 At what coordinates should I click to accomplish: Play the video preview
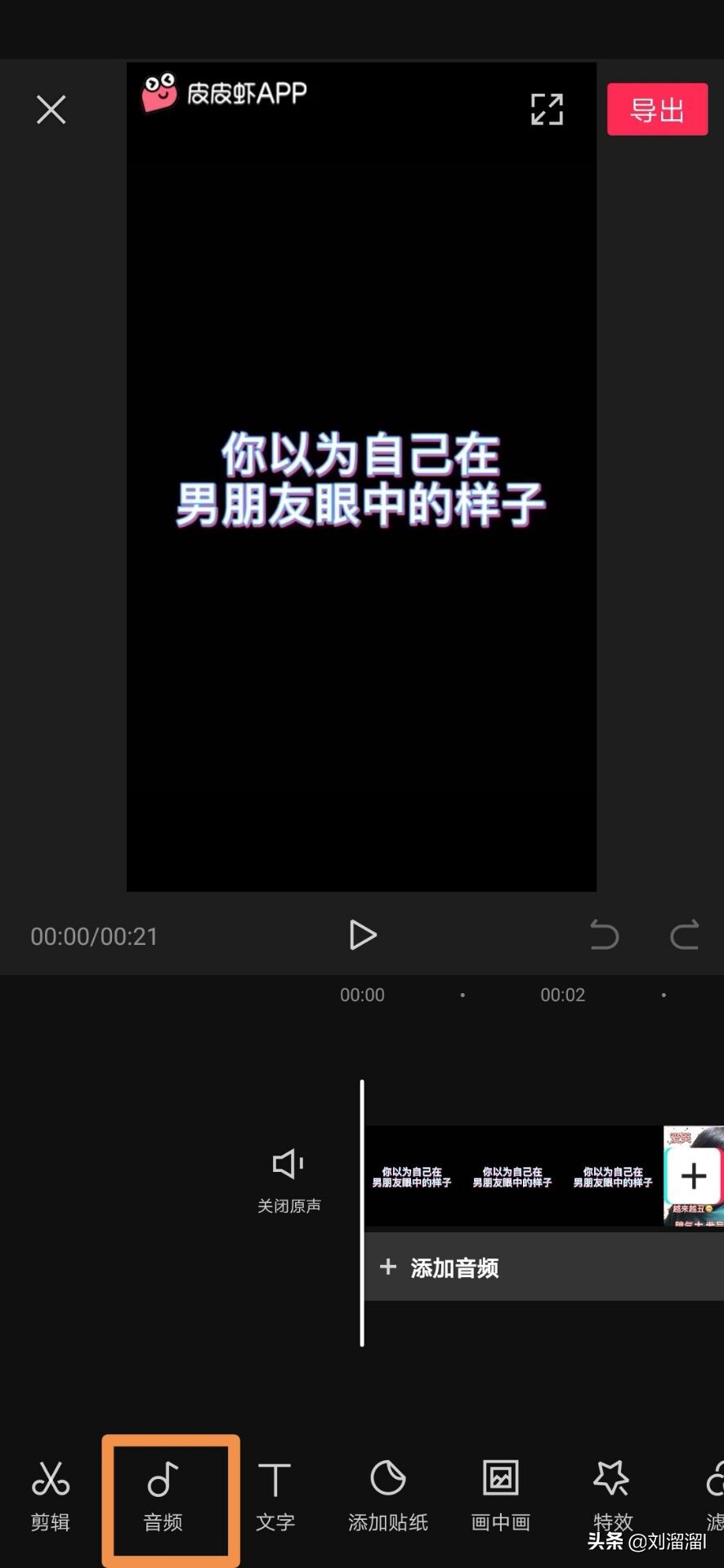[362, 935]
